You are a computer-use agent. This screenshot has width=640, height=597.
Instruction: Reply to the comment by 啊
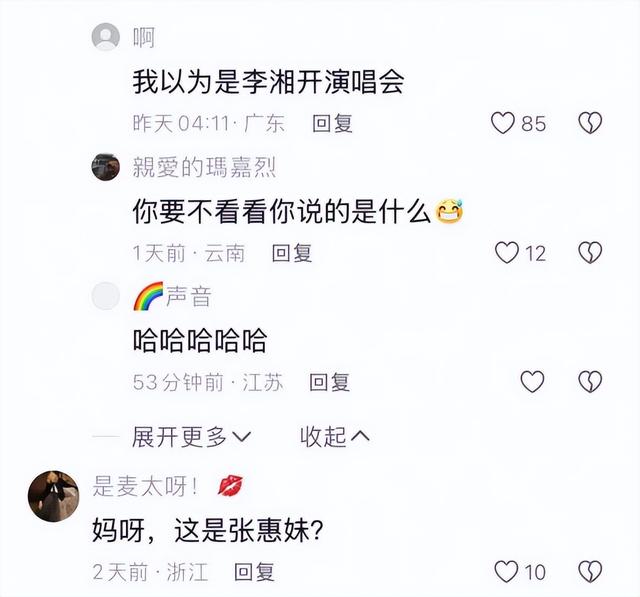tap(333, 123)
